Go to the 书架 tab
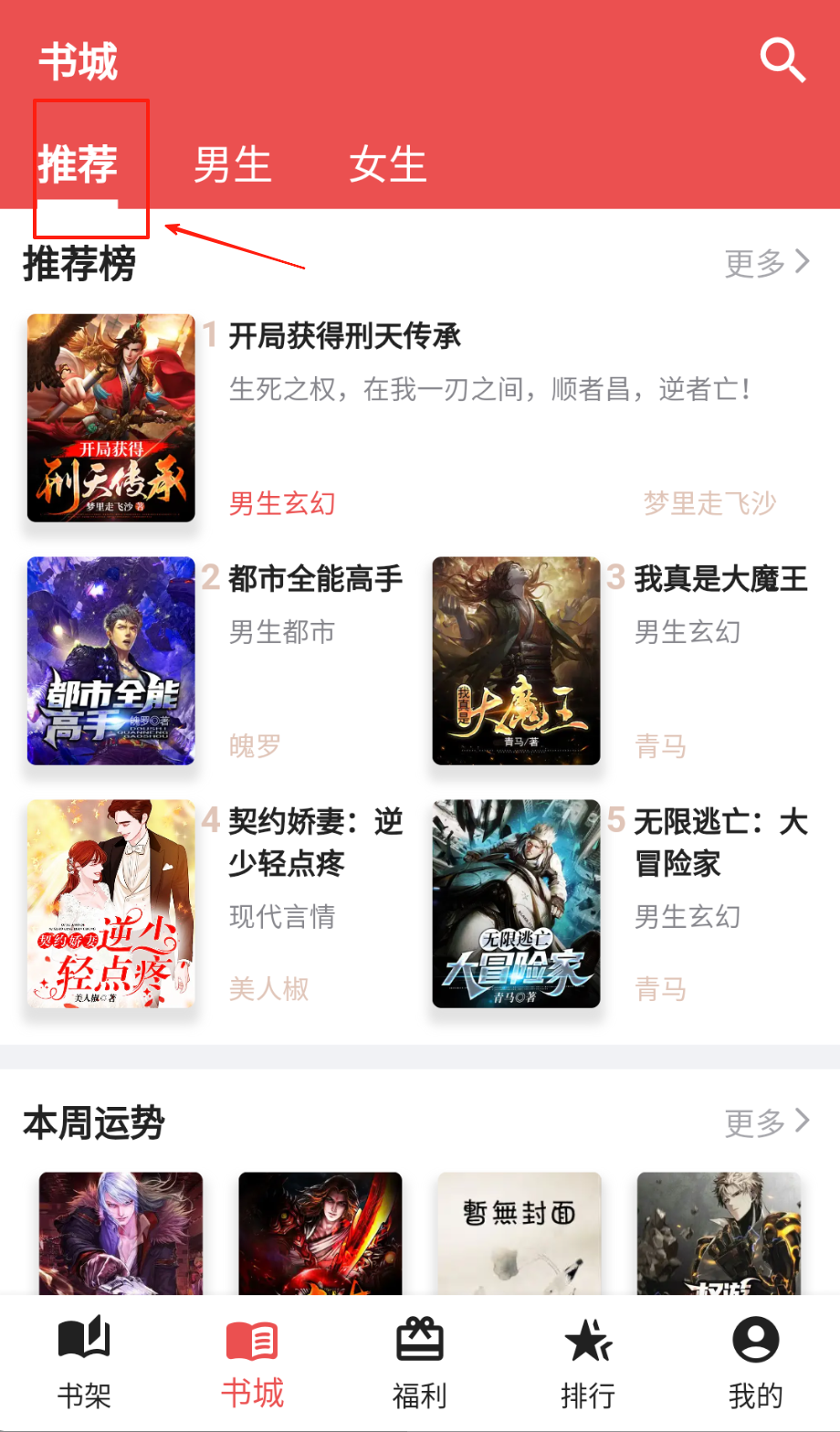 pyautogui.click(x=84, y=1363)
